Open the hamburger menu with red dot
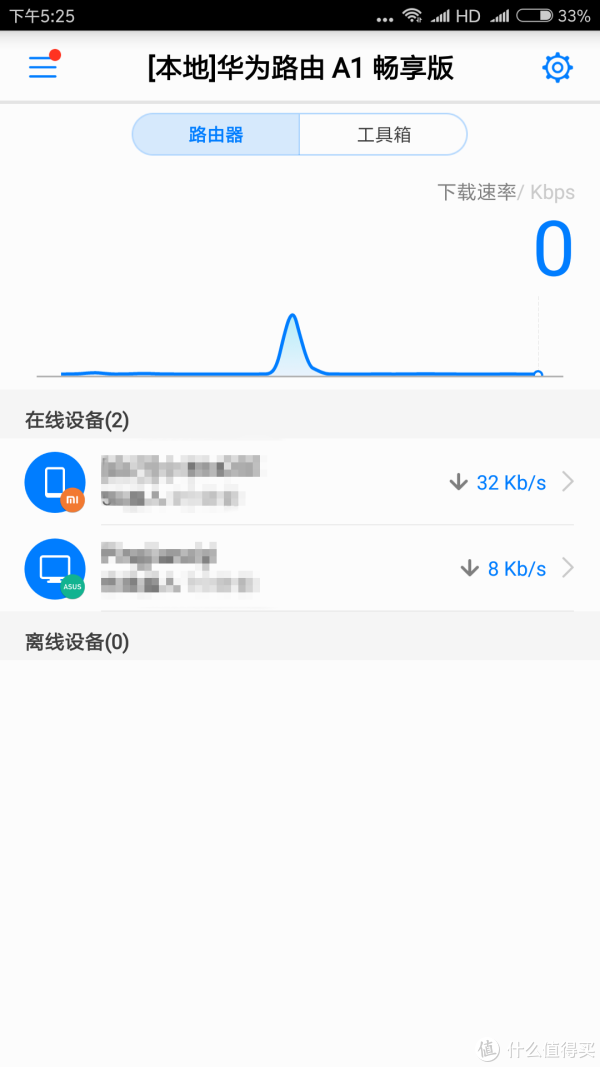The image size is (600, 1067). 44,67
